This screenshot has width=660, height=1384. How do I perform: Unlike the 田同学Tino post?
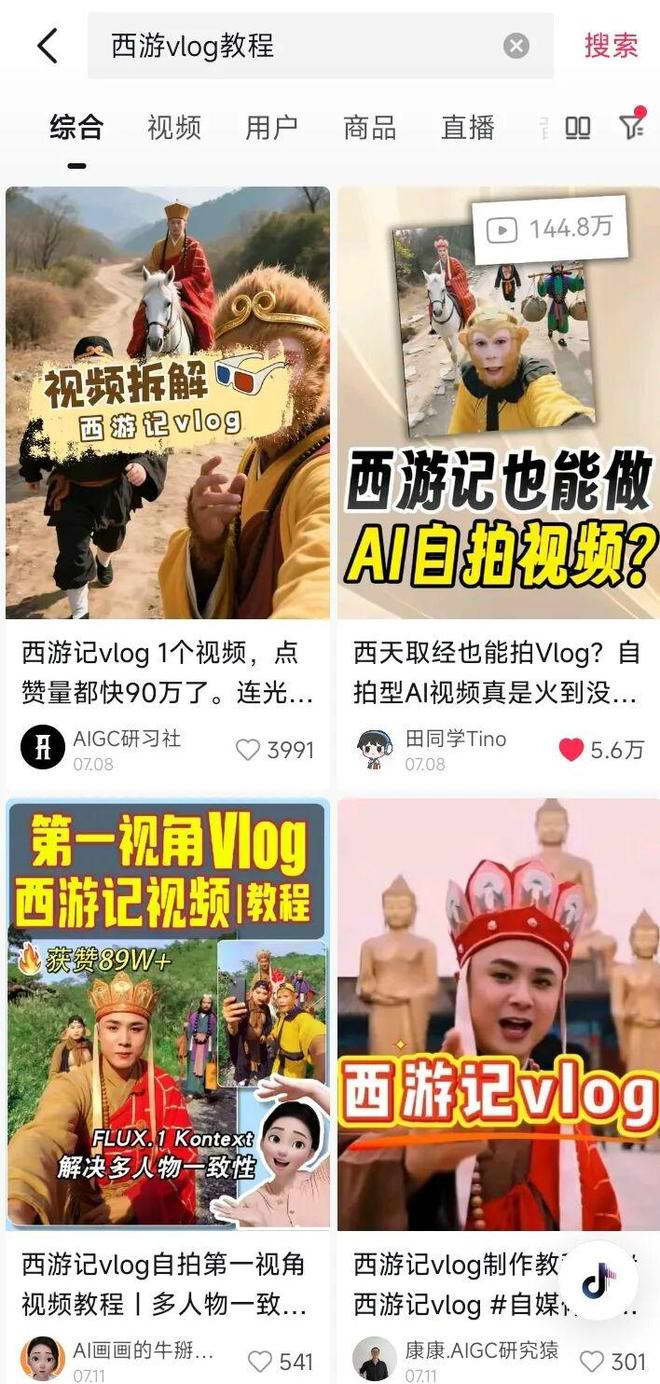point(571,750)
